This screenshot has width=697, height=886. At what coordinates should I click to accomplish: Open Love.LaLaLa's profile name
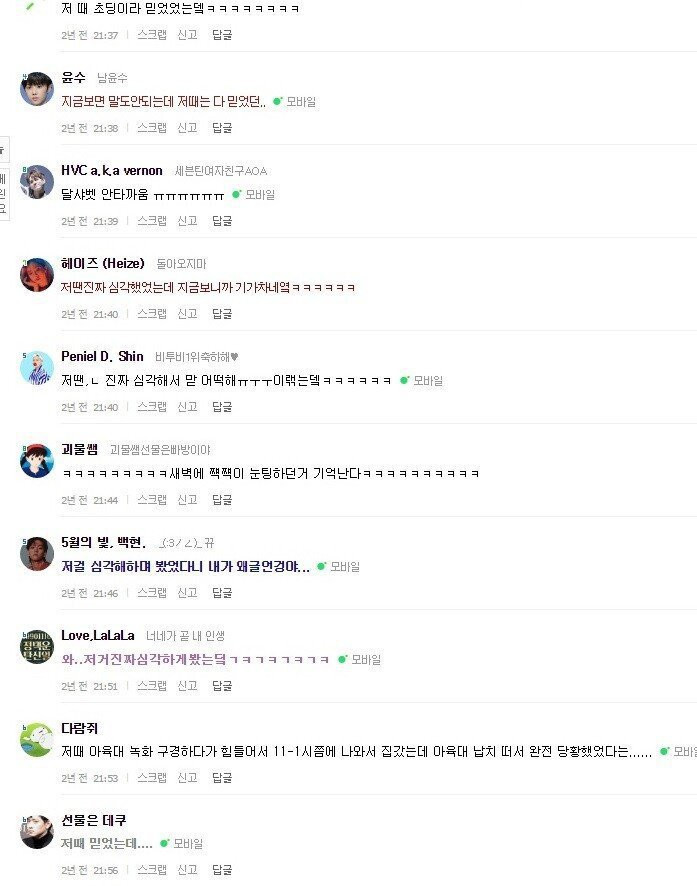97,636
